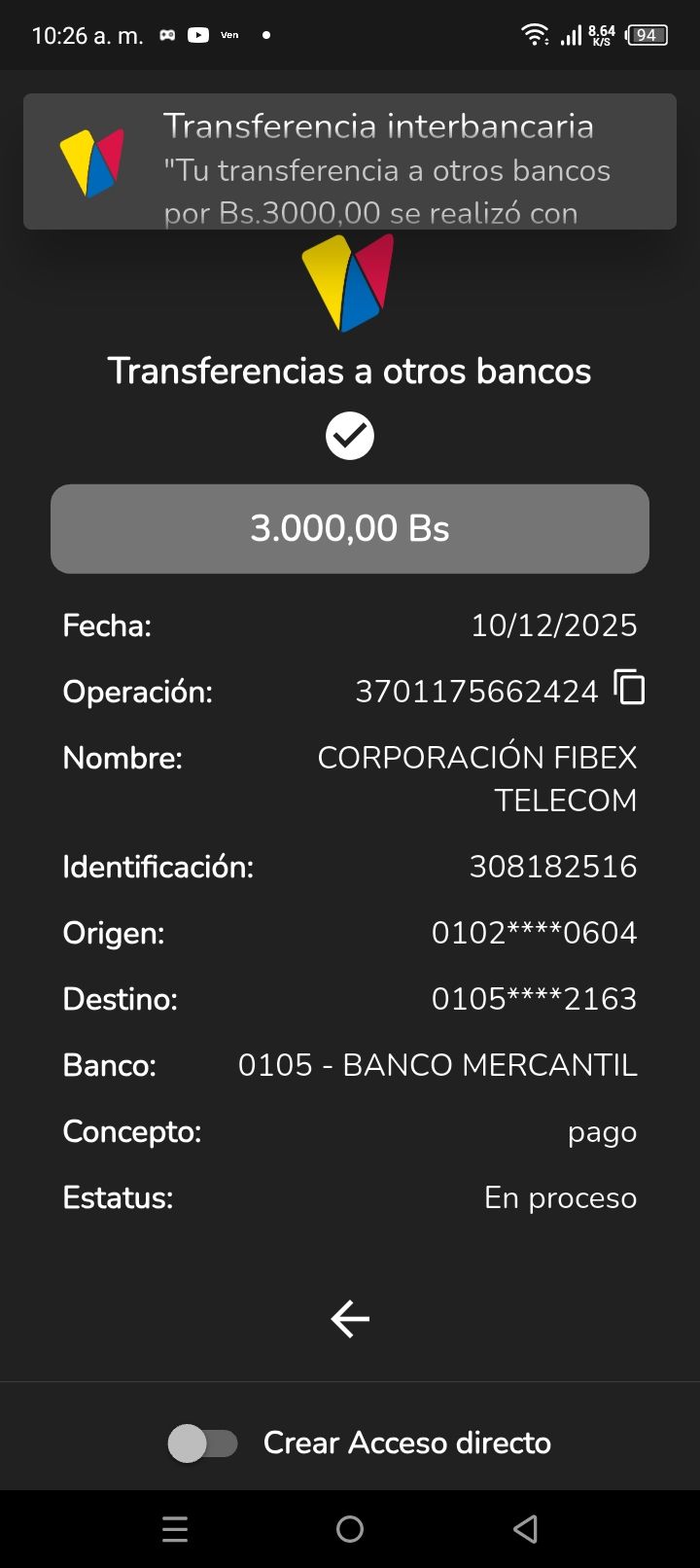Enable the Crear Acceso directo switch
This screenshot has height=1568, width=700.
point(203,1443)
